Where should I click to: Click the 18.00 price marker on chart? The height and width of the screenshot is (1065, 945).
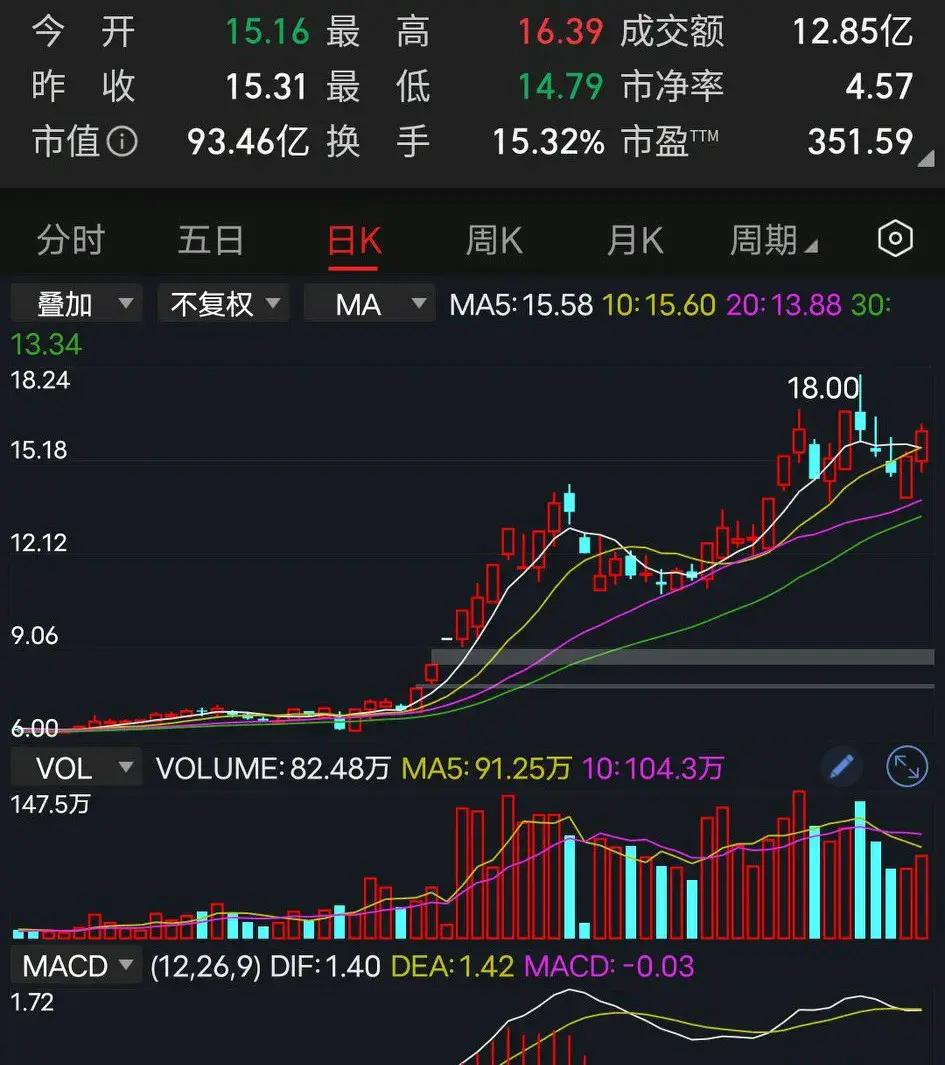[824, 388]
